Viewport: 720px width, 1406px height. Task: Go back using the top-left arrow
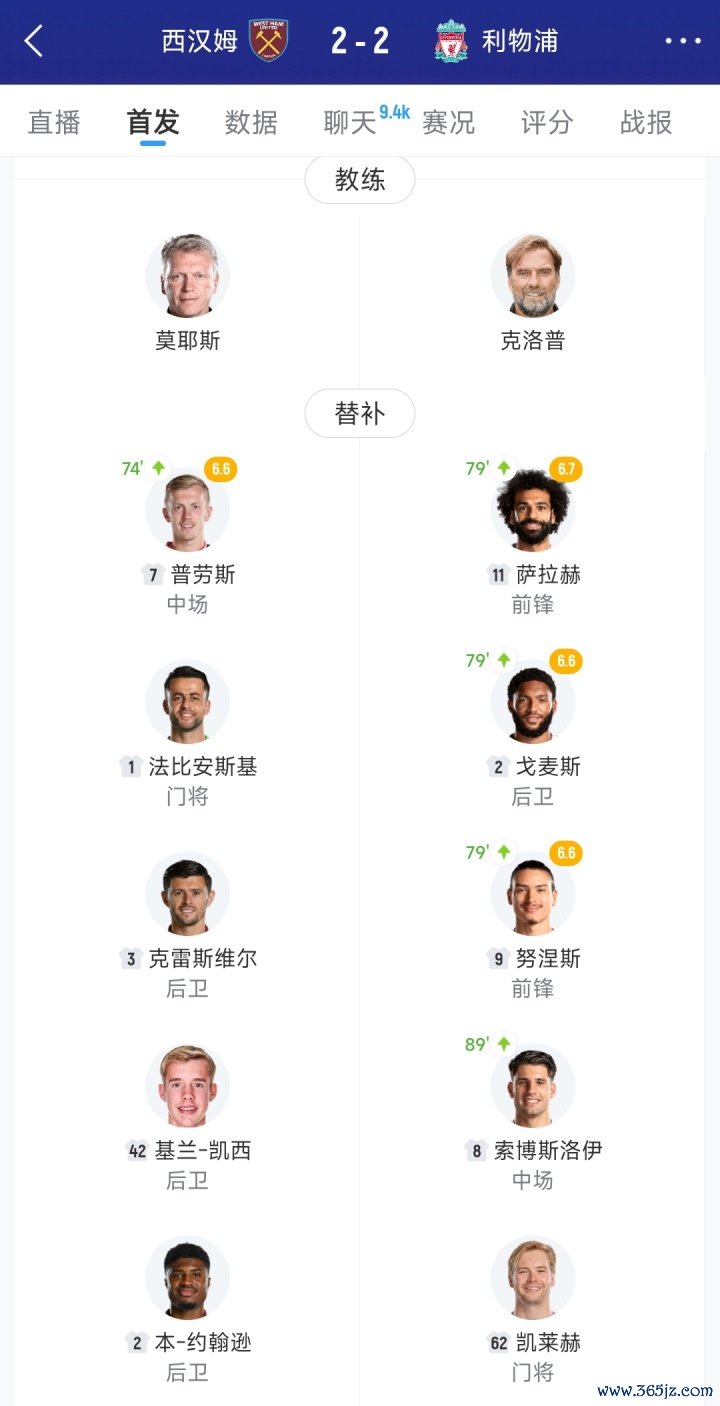34,41
